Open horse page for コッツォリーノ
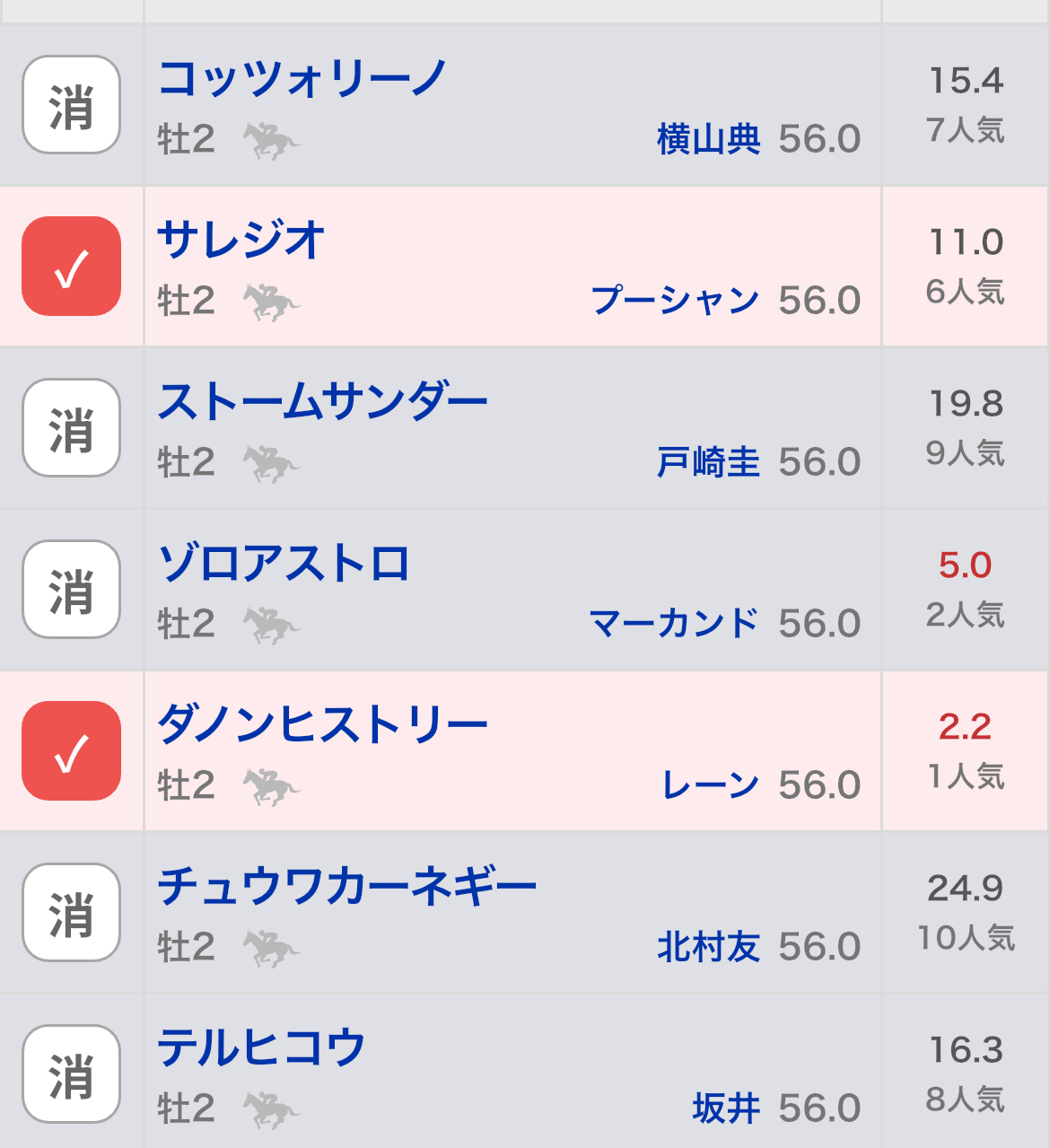 click(x=302, y=79)
